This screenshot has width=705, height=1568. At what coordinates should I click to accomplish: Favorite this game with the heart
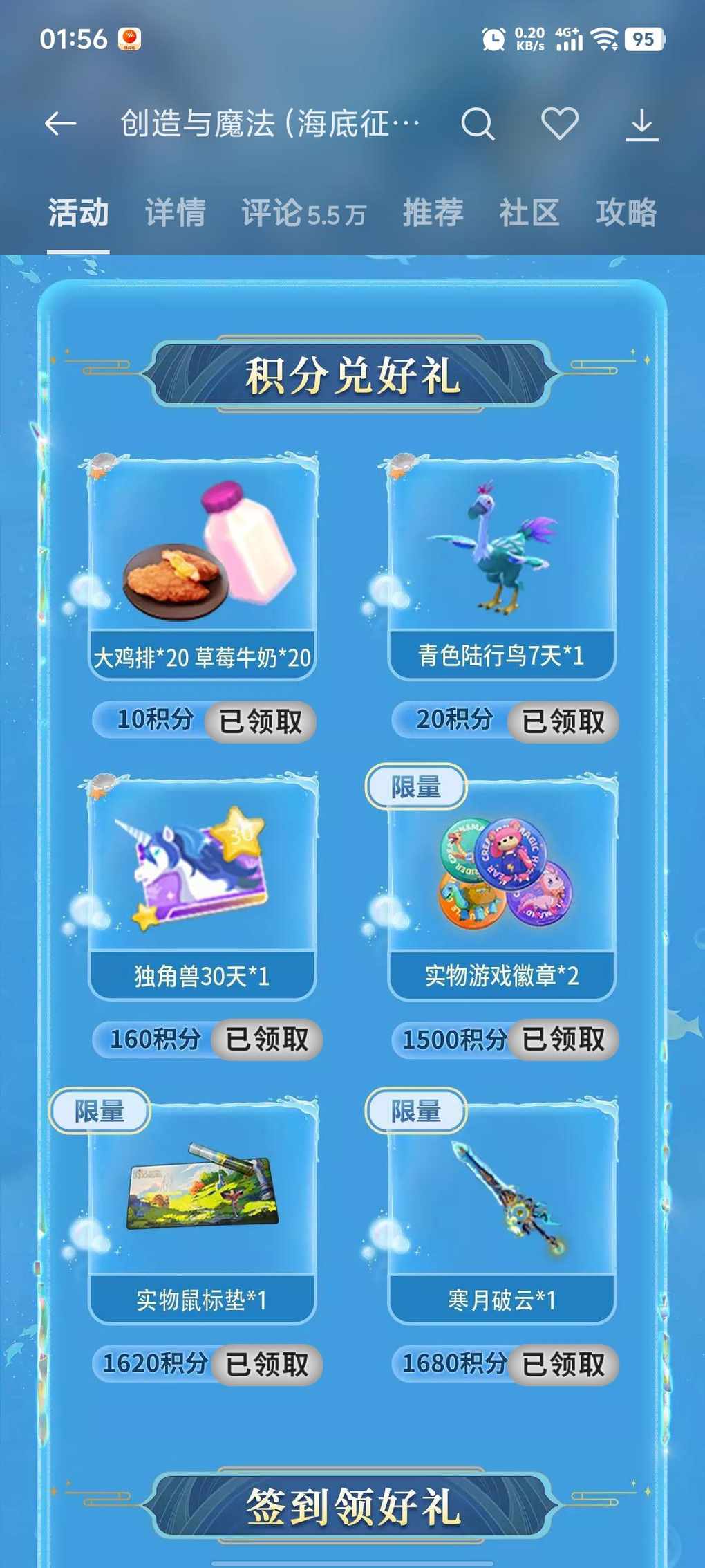click(559, 124)
